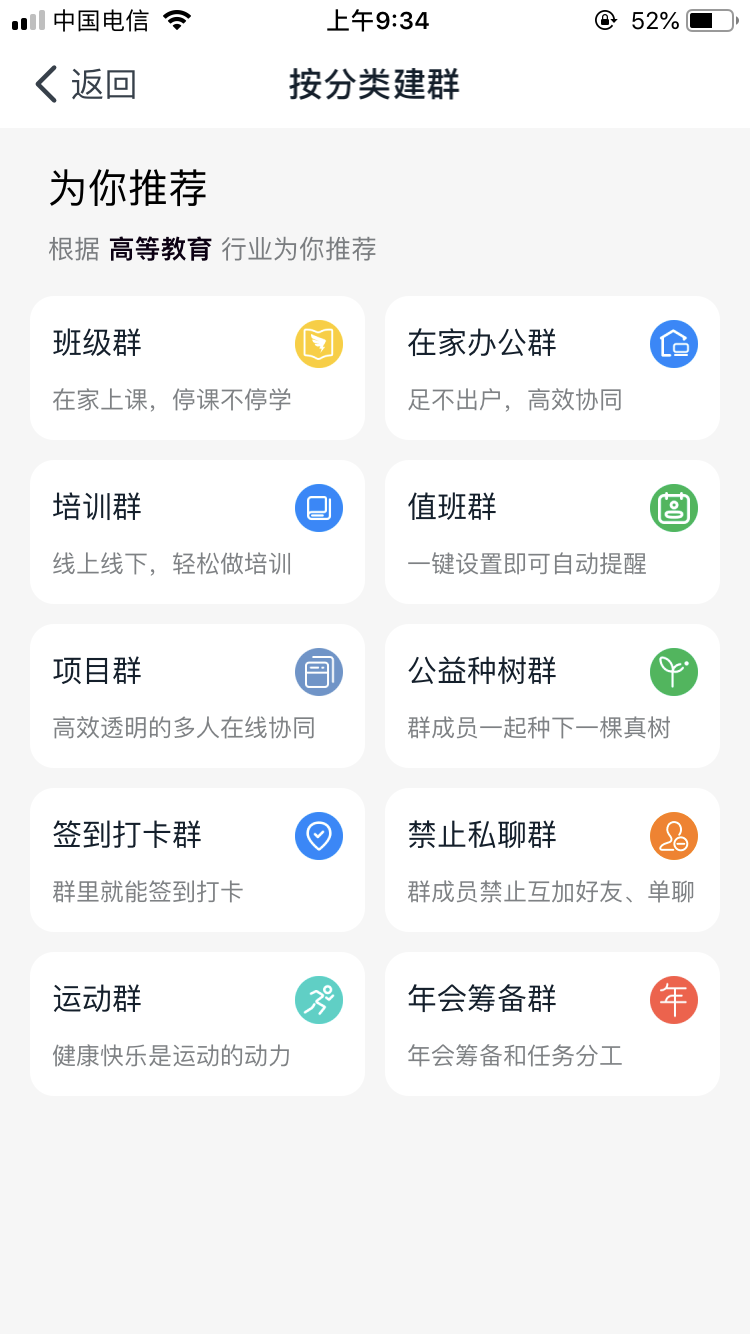Select the 项目群 card
This screenshot has height=1334, width=750.
(197, 696)
